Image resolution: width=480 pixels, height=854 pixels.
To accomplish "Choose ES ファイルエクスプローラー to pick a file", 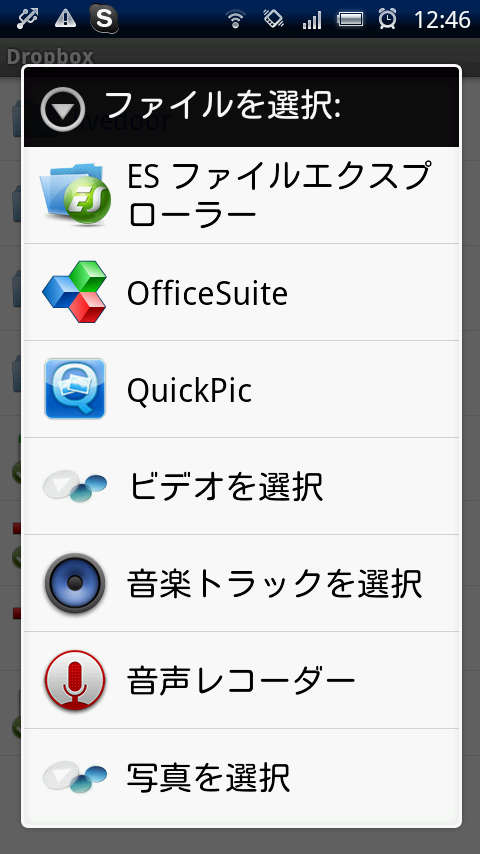I will (x=241, y=195).
